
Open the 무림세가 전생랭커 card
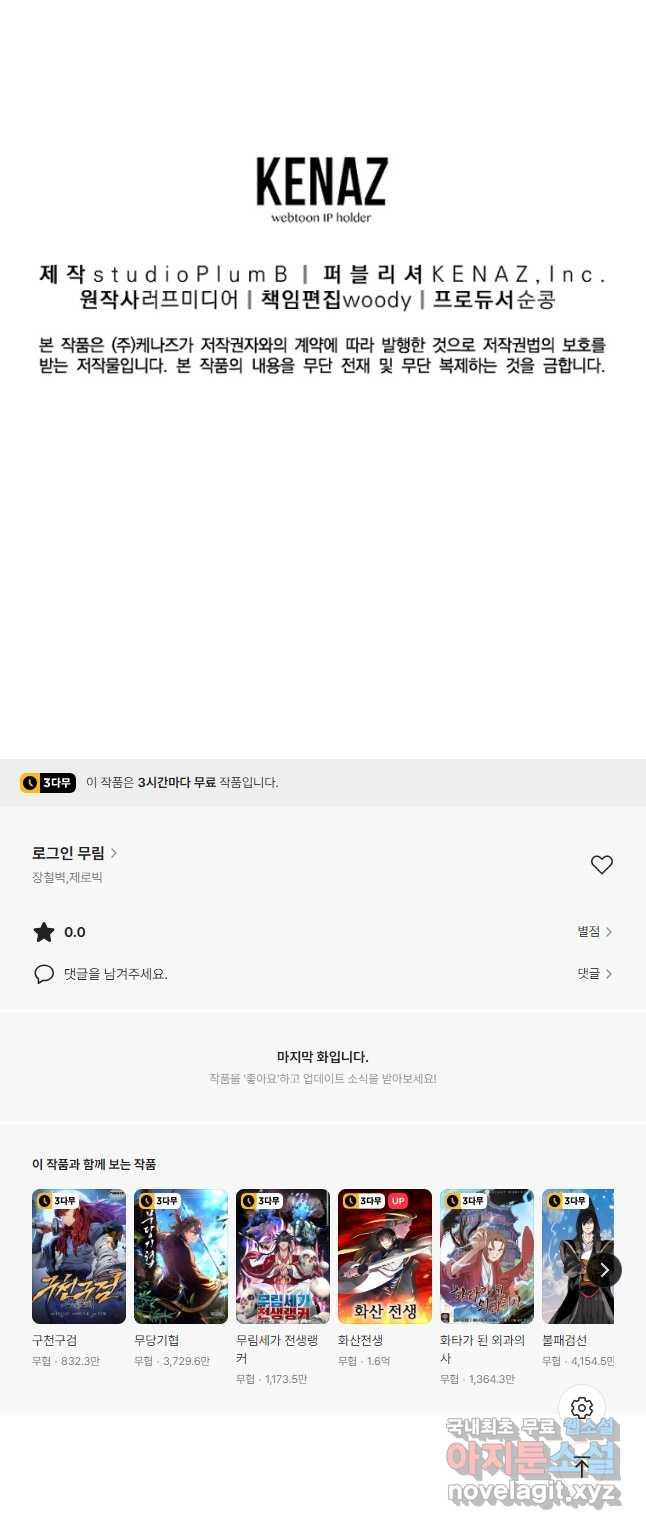click(x=283, y=1256)
